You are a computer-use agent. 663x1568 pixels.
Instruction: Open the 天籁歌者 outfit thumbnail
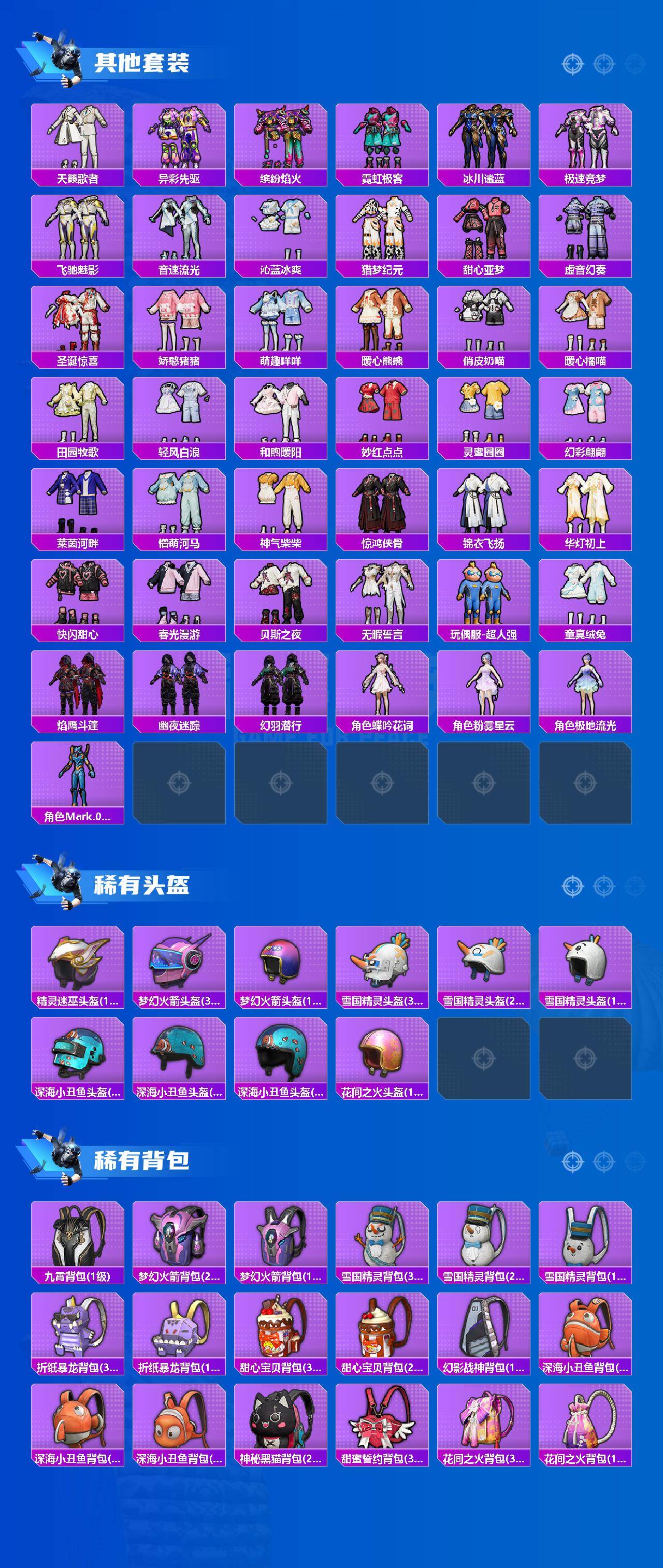click(80, 142)
